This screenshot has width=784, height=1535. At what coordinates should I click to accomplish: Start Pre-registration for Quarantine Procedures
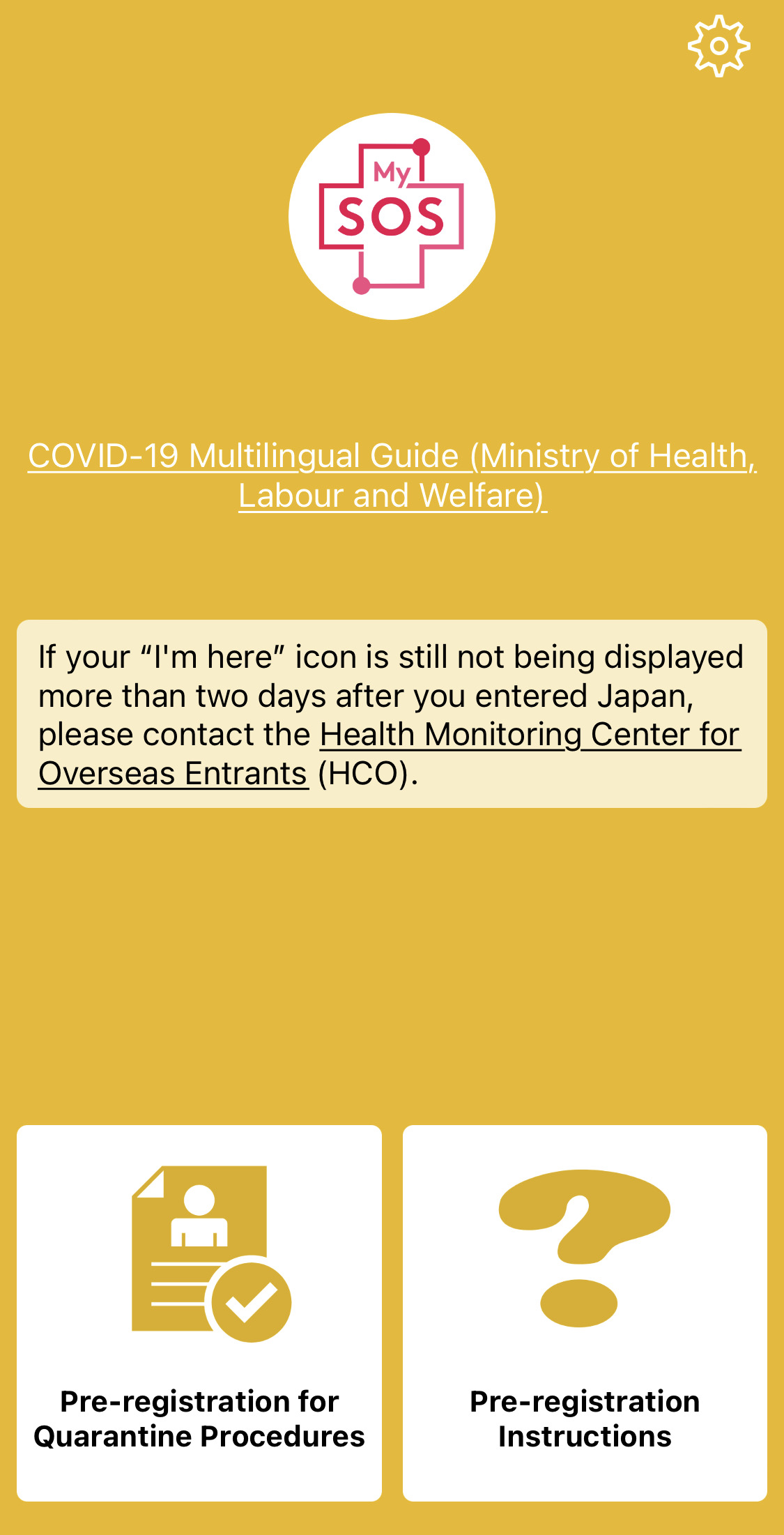pos(199,1312)
